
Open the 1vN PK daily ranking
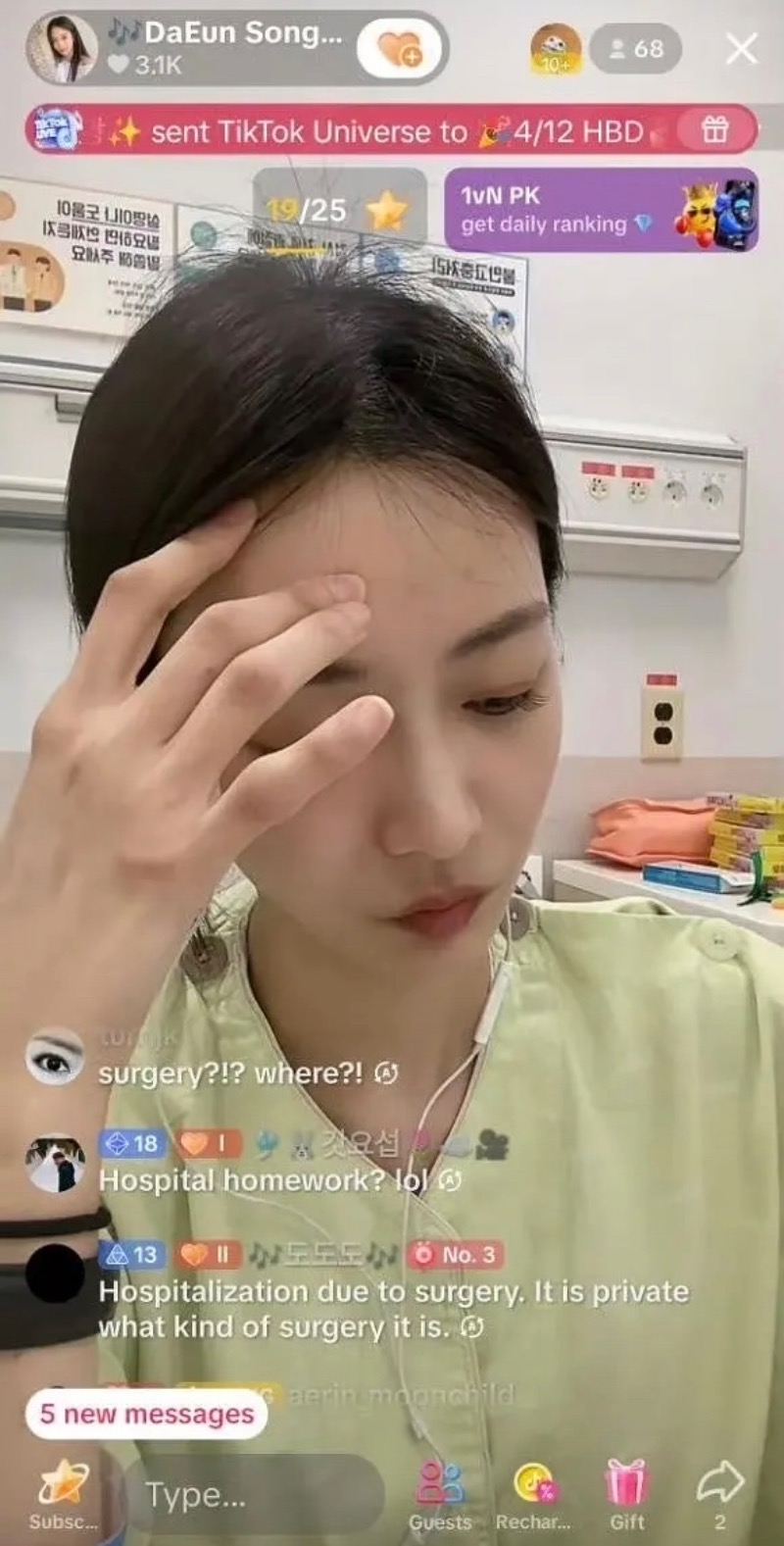tap(600, 210)
